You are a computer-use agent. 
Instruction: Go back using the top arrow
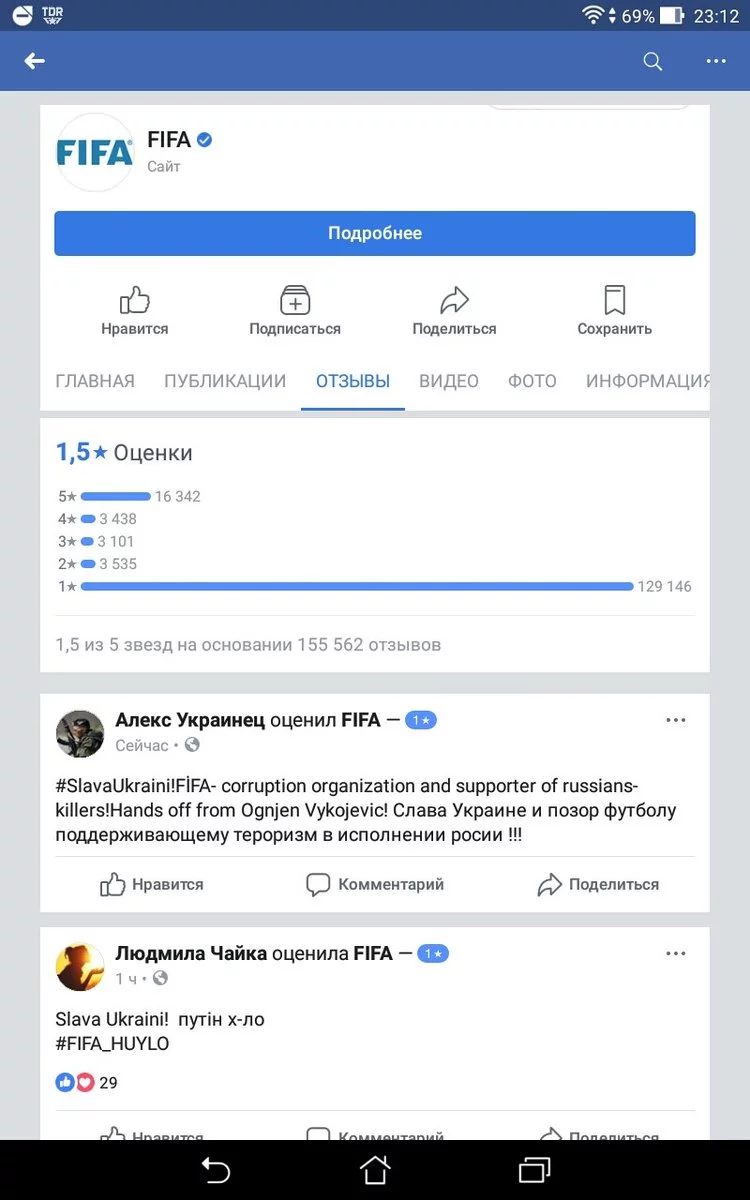tap(35, 62)
